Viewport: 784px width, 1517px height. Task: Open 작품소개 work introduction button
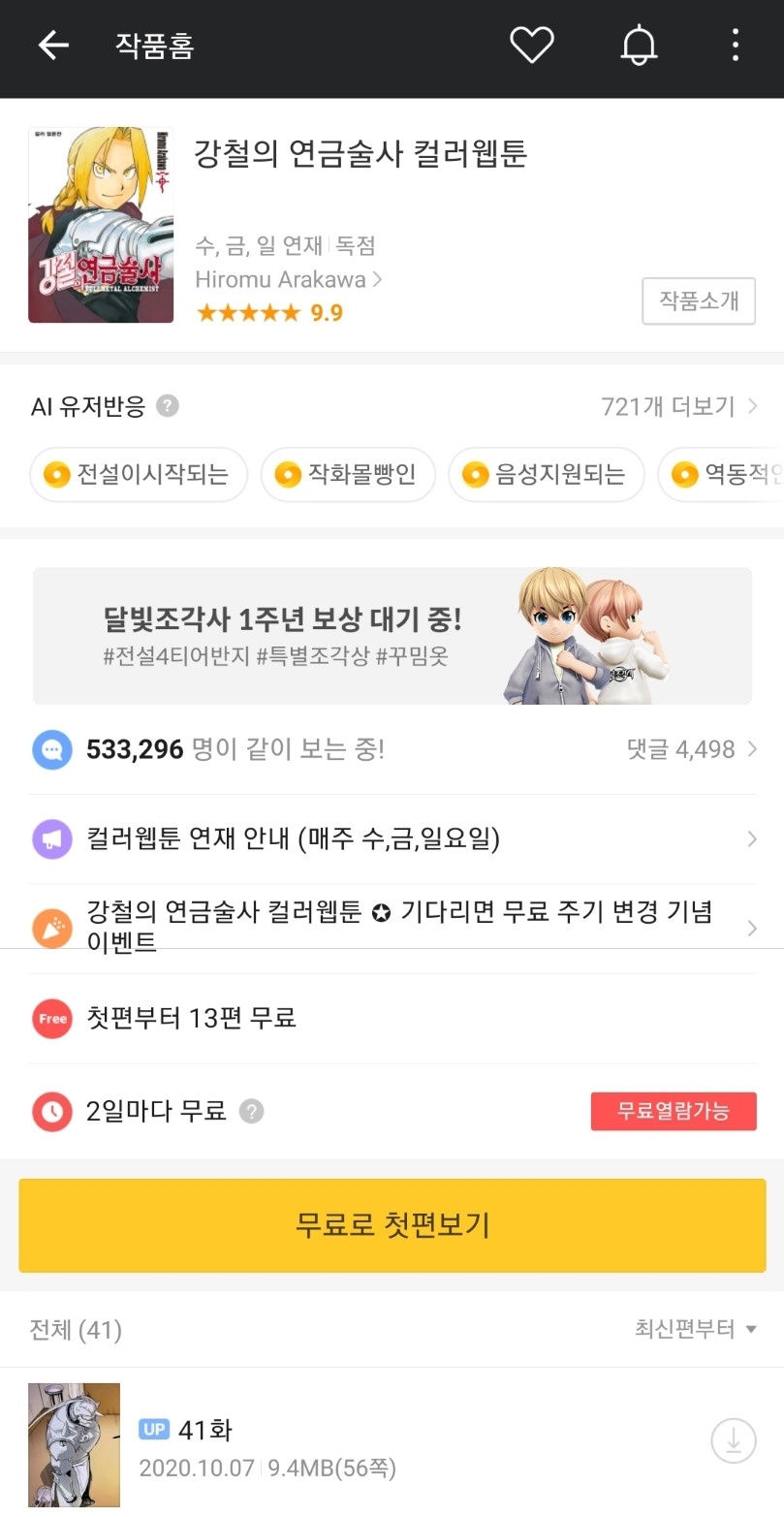coord(698,300)
